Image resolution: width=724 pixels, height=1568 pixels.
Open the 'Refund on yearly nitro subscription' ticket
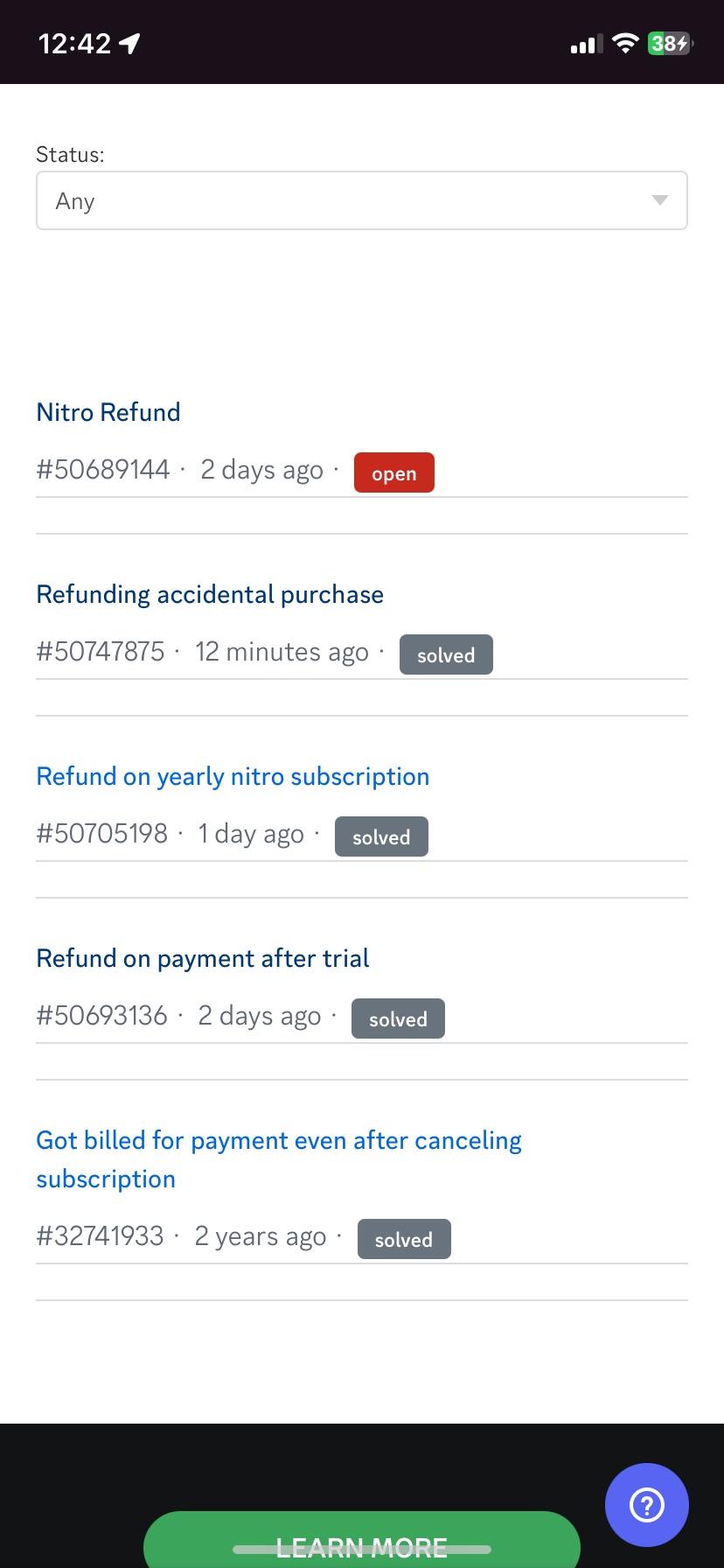[233, 776]
